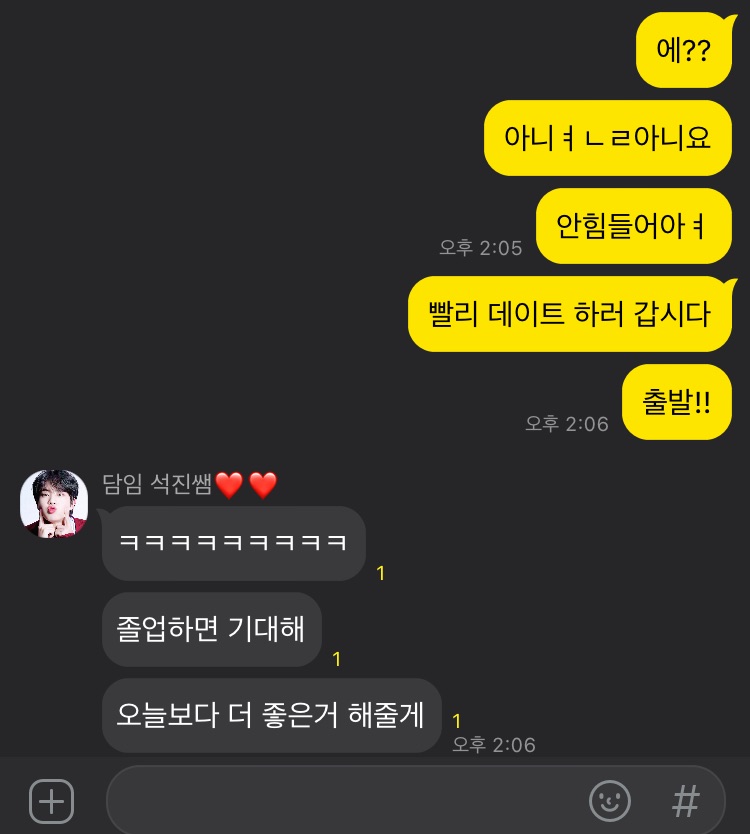
Task: Open the plus attachment menu
Action: click(x=51, y=801)
